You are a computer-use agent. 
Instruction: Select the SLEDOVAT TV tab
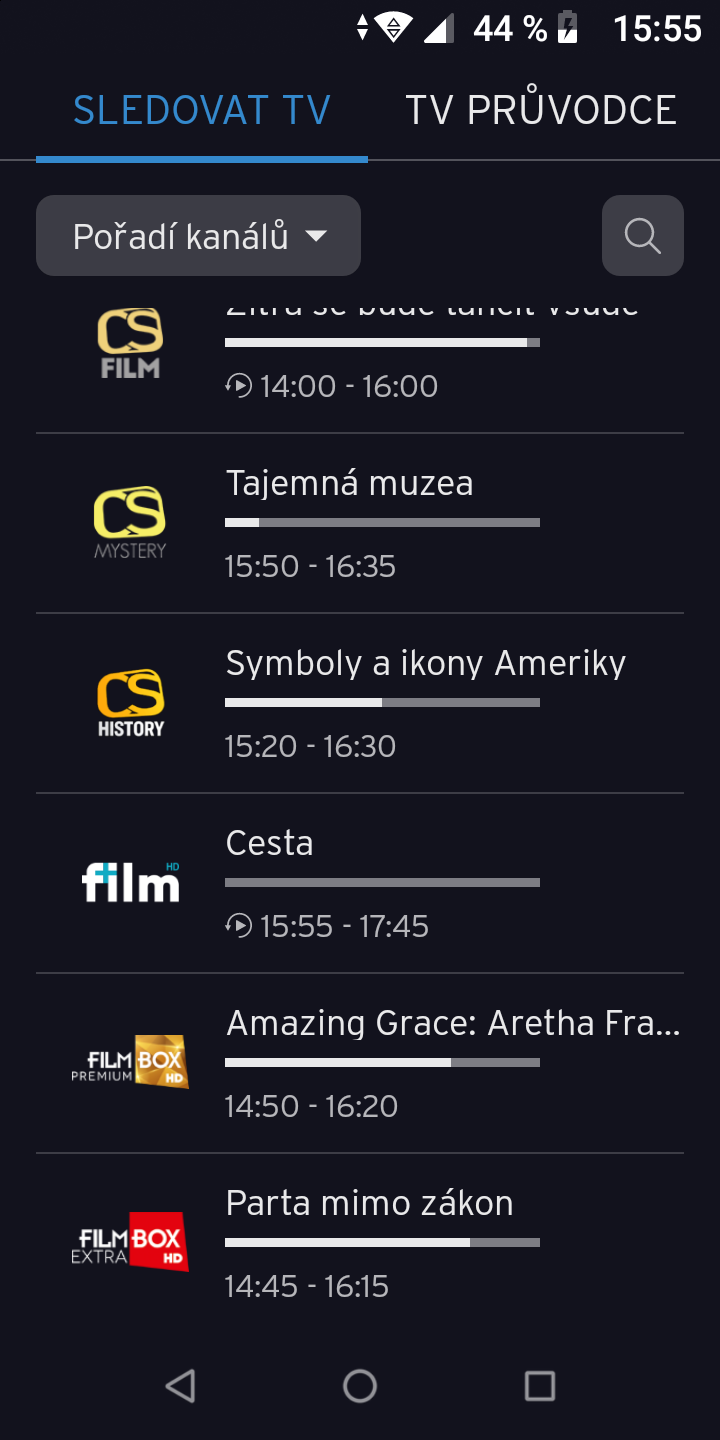(202, 110)
